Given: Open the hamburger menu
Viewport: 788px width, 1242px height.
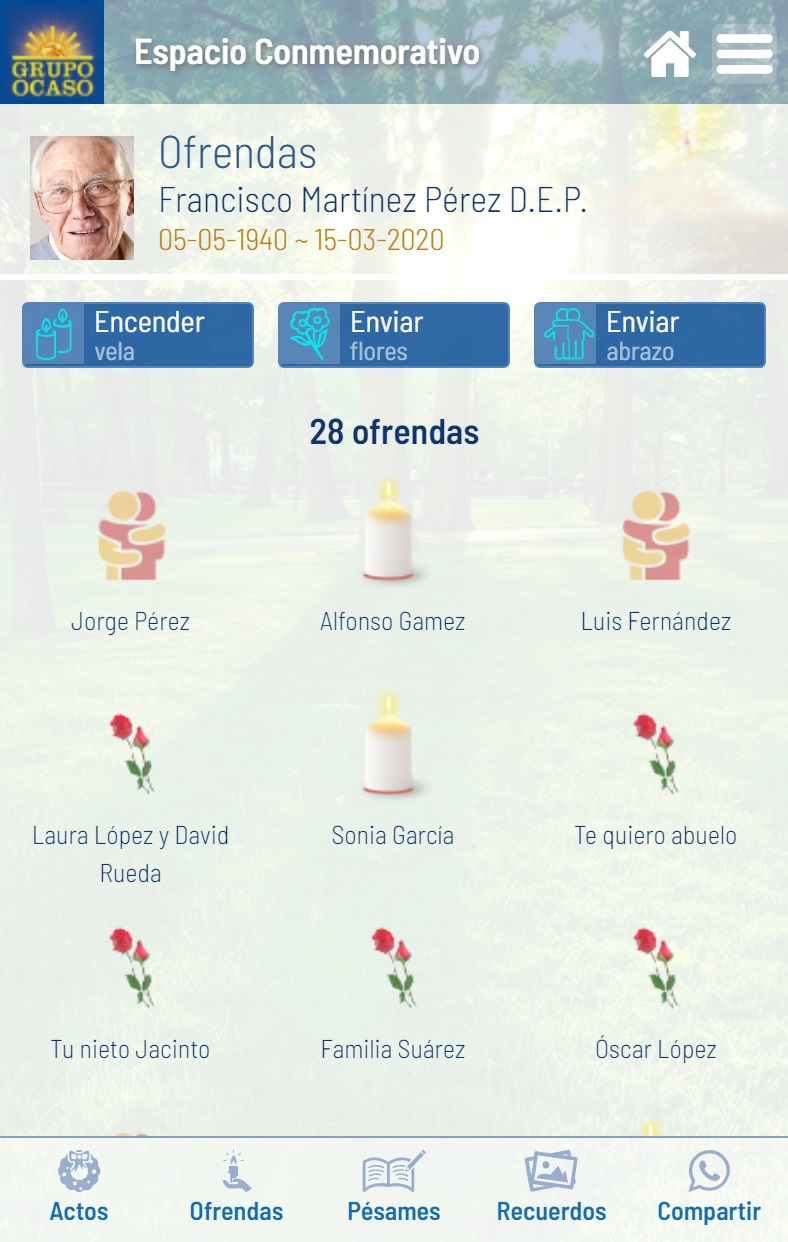Looking at the screenshot, I should click(744, 53).
